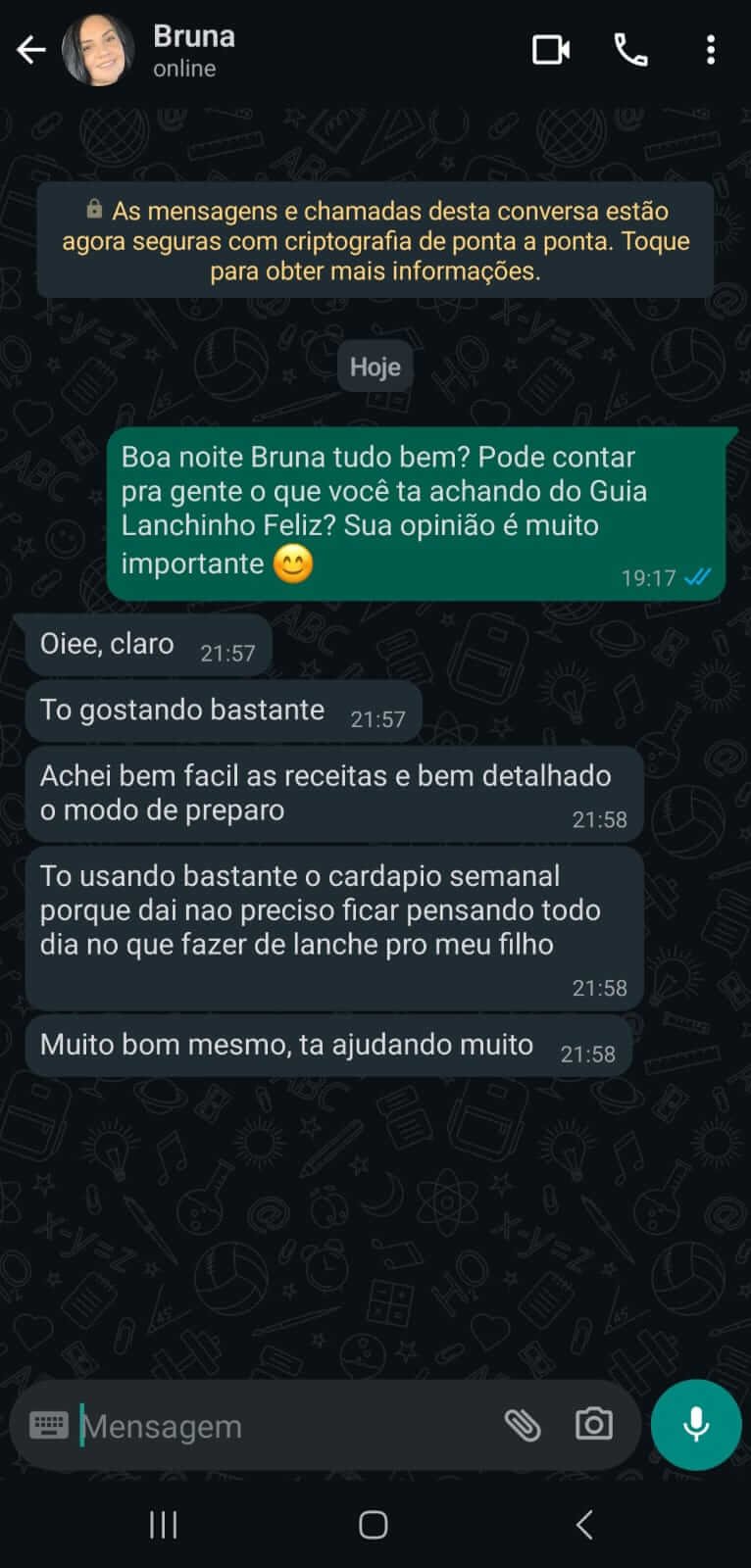The image size is (751, 1568).
Task: Tap the 'online' status text
Action: (x=185, y=69)
